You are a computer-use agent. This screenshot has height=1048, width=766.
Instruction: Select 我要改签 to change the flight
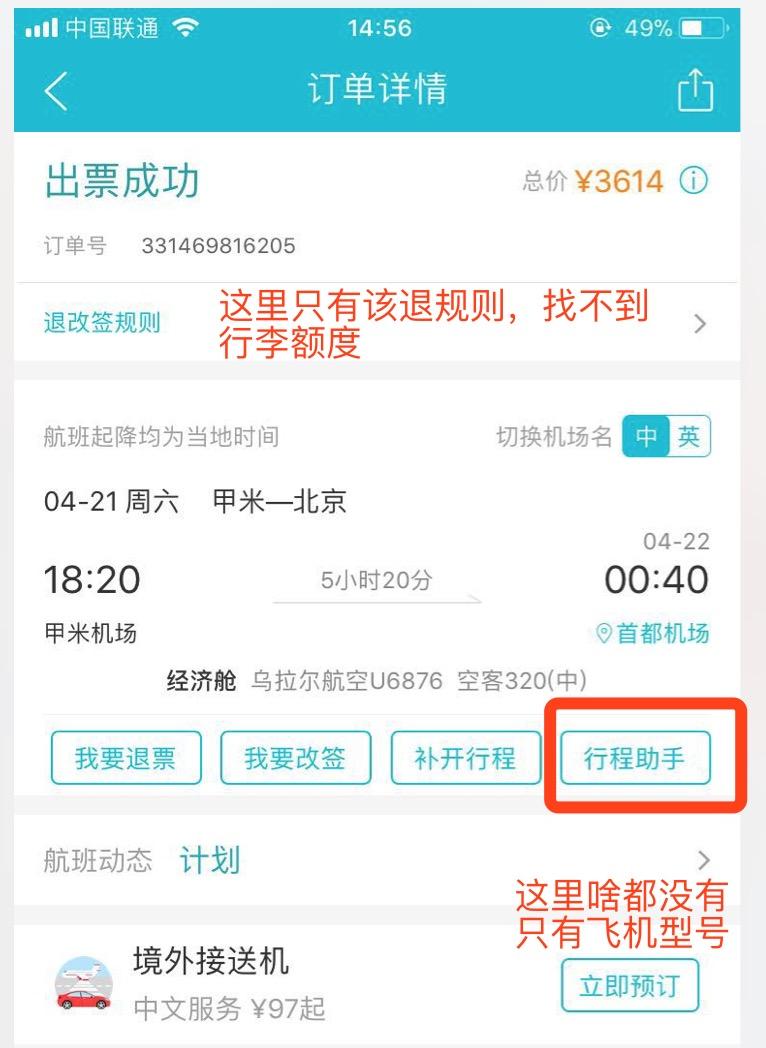tap(295, 758)
